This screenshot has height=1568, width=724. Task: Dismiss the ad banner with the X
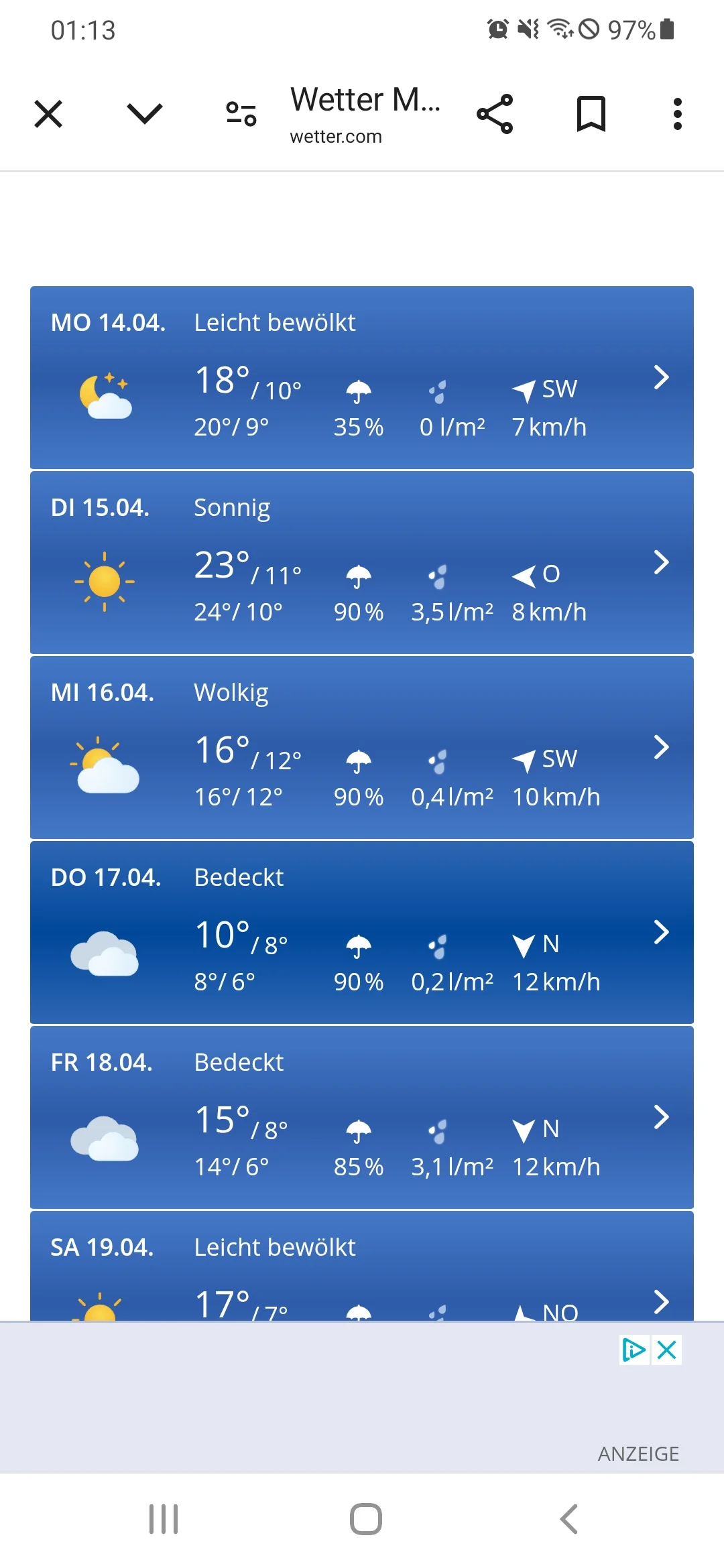pyautogui.click(x=667, y=1350)
